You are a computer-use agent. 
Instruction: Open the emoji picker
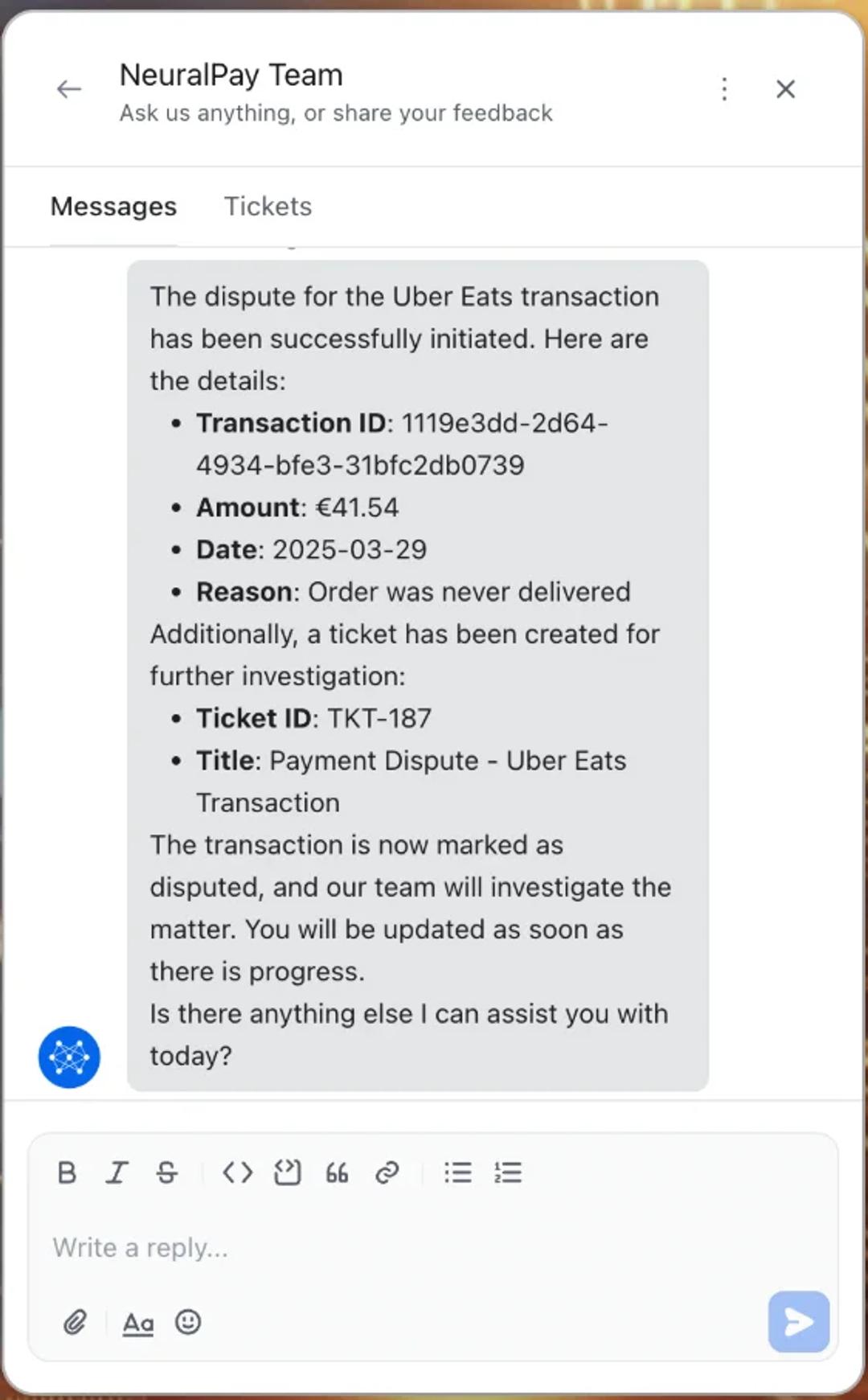coord(188,1322)
